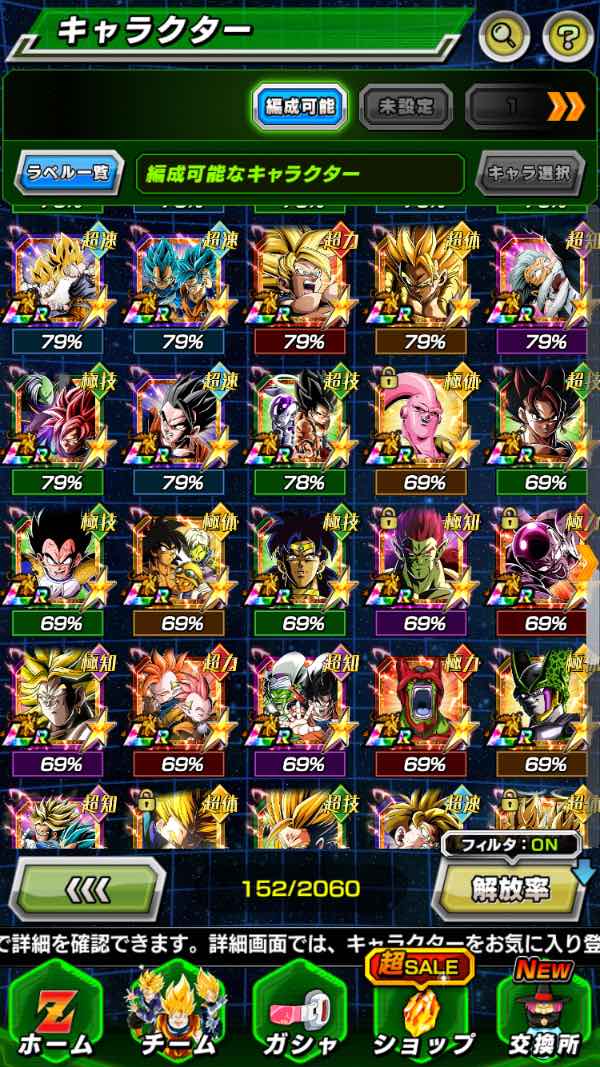This screenshot has height=1067, width=600.
Task: Open the magnifier search icon
Action: (x=504, y=37)
